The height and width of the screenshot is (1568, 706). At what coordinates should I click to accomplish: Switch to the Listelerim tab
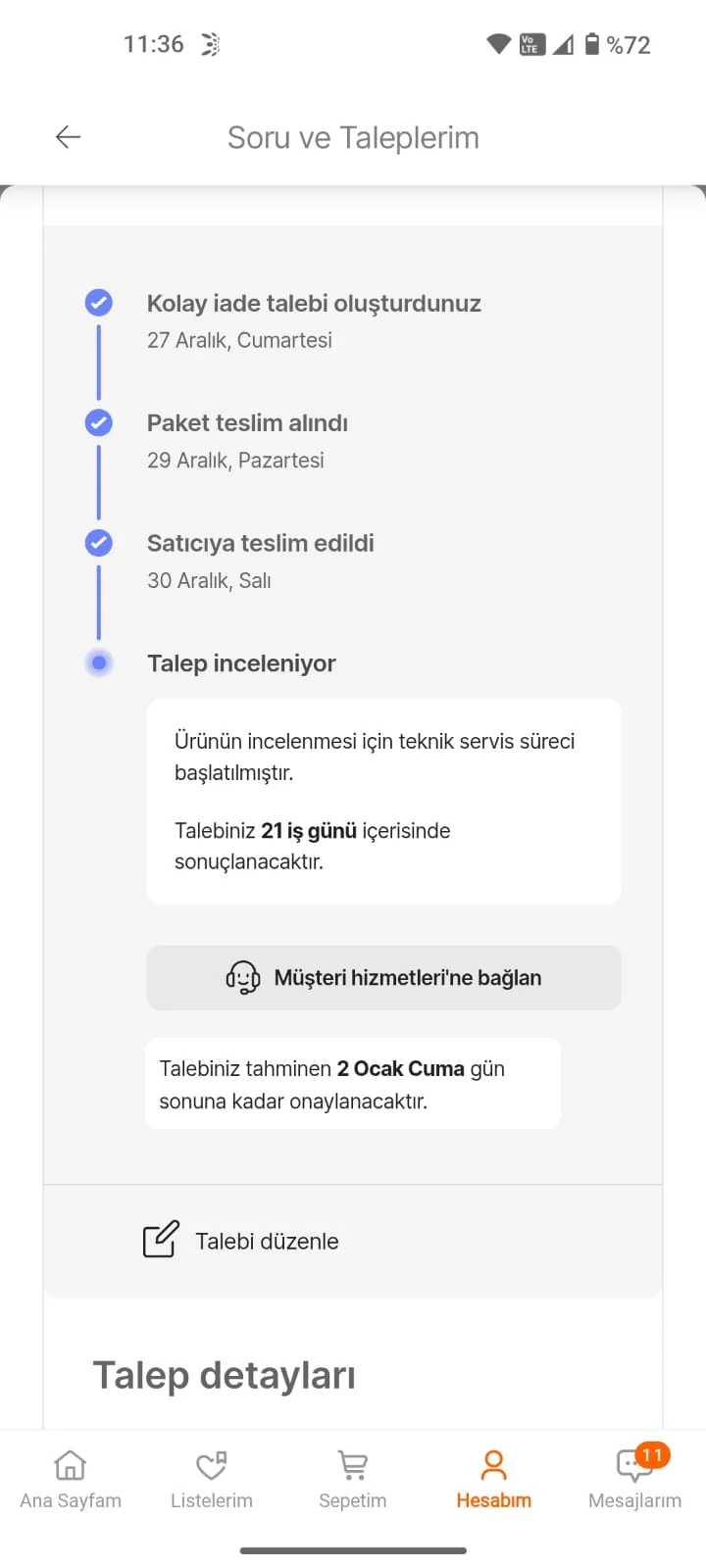212,1479
